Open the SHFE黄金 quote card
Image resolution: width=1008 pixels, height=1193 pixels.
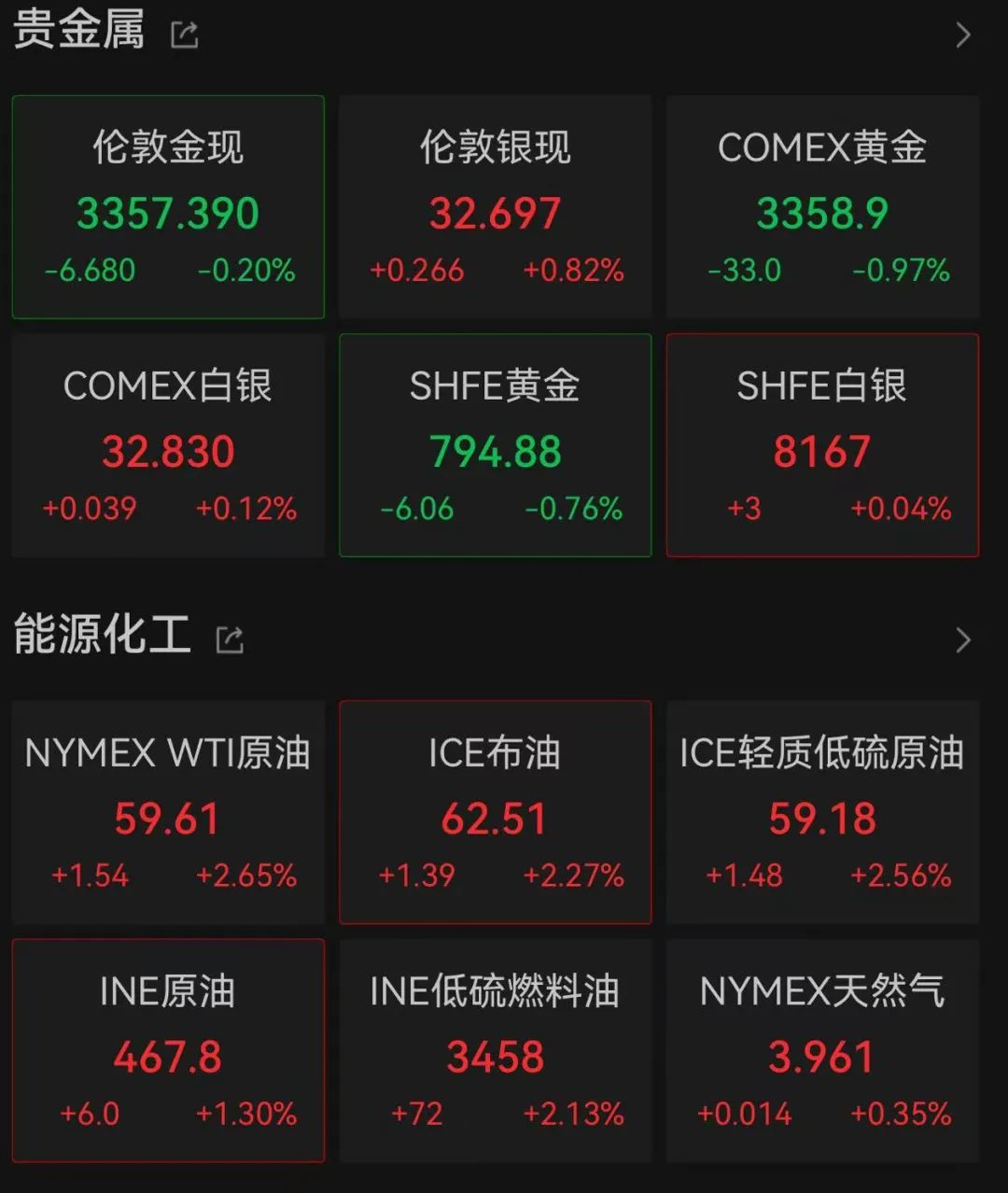coord(495,445)
